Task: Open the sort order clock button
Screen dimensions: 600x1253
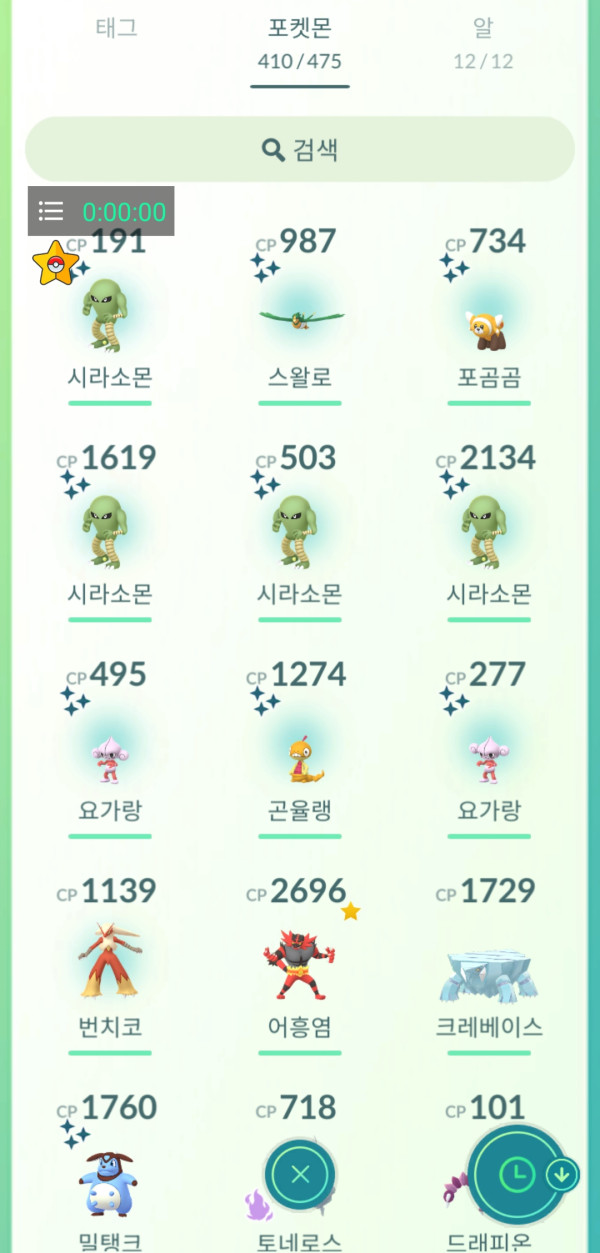Action: 518,1175
